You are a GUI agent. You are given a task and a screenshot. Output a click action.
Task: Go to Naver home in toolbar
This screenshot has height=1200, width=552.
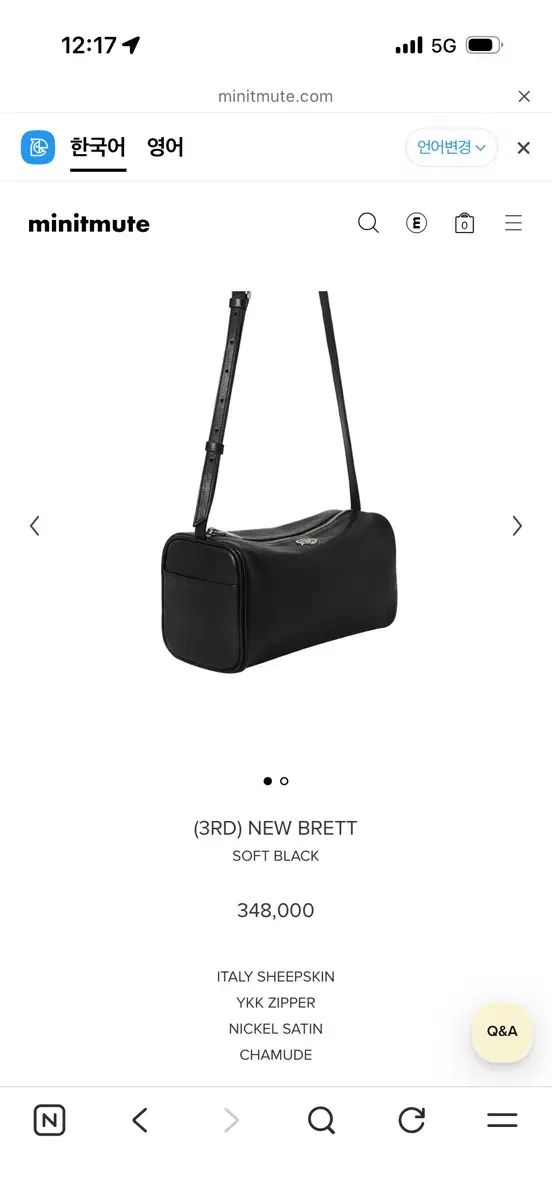coord(49,1121)
